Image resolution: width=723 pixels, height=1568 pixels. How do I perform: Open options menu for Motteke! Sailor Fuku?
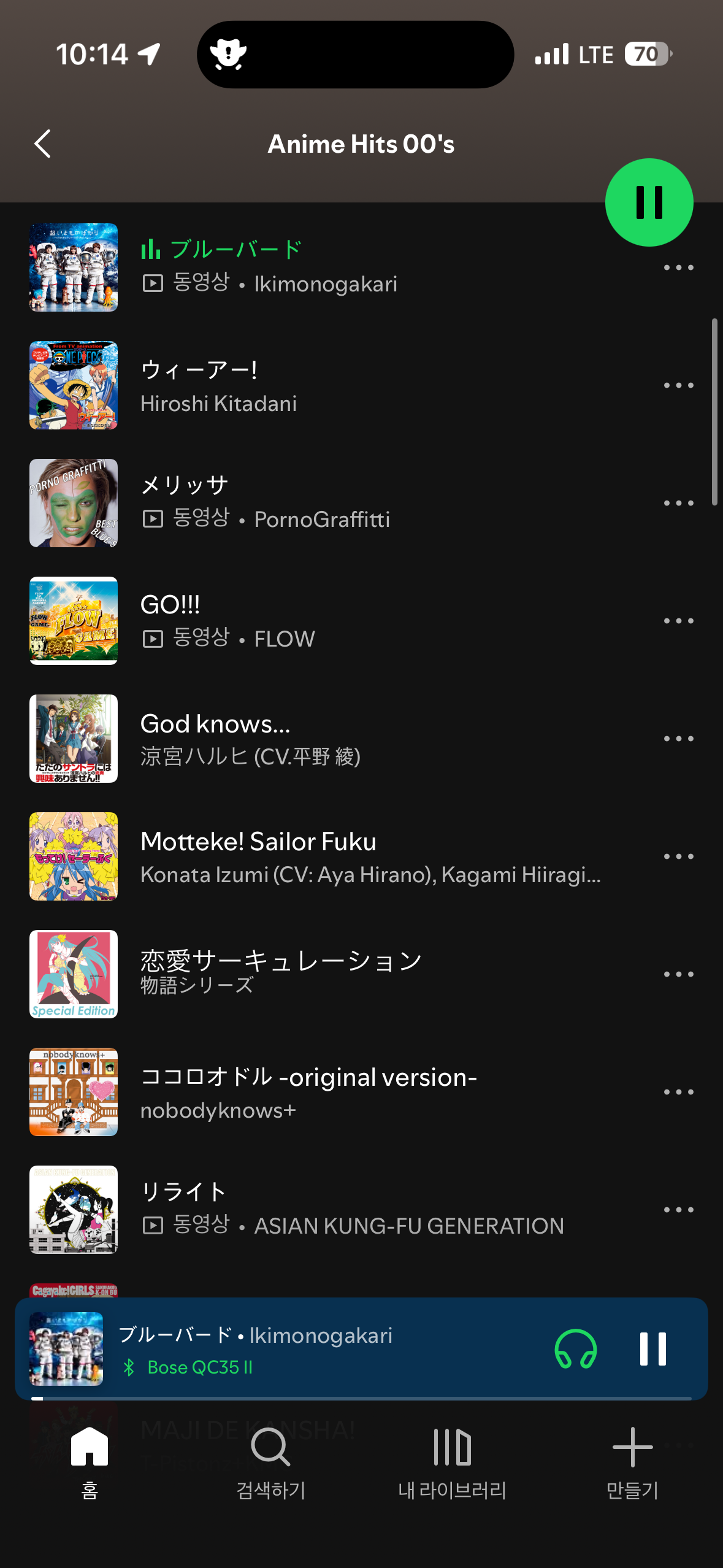(678, 856)
